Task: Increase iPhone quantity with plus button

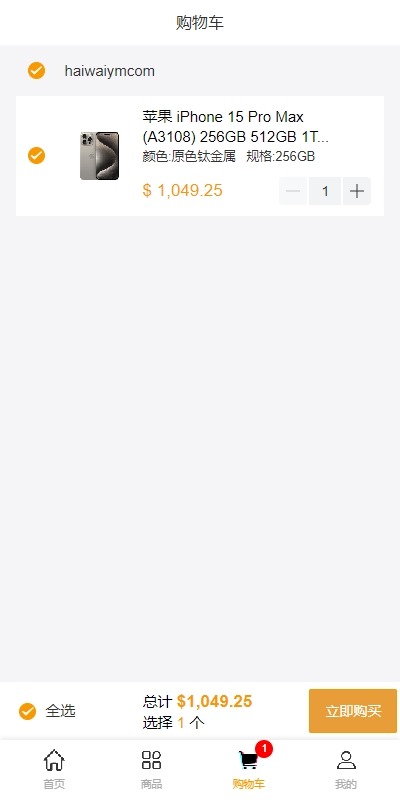Action: tap(357, 191)
